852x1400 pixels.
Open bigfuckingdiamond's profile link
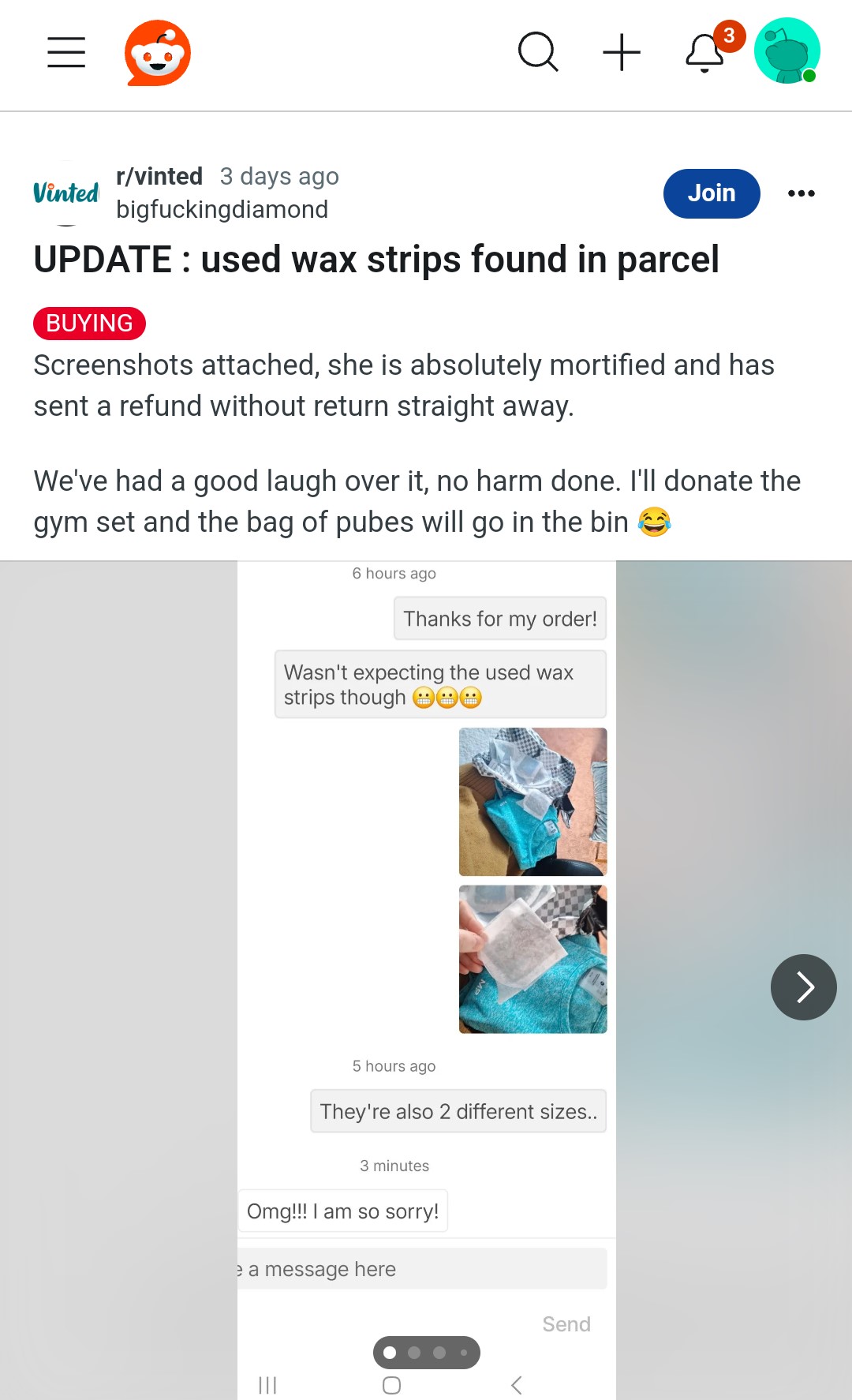click(x=222, y=209)
